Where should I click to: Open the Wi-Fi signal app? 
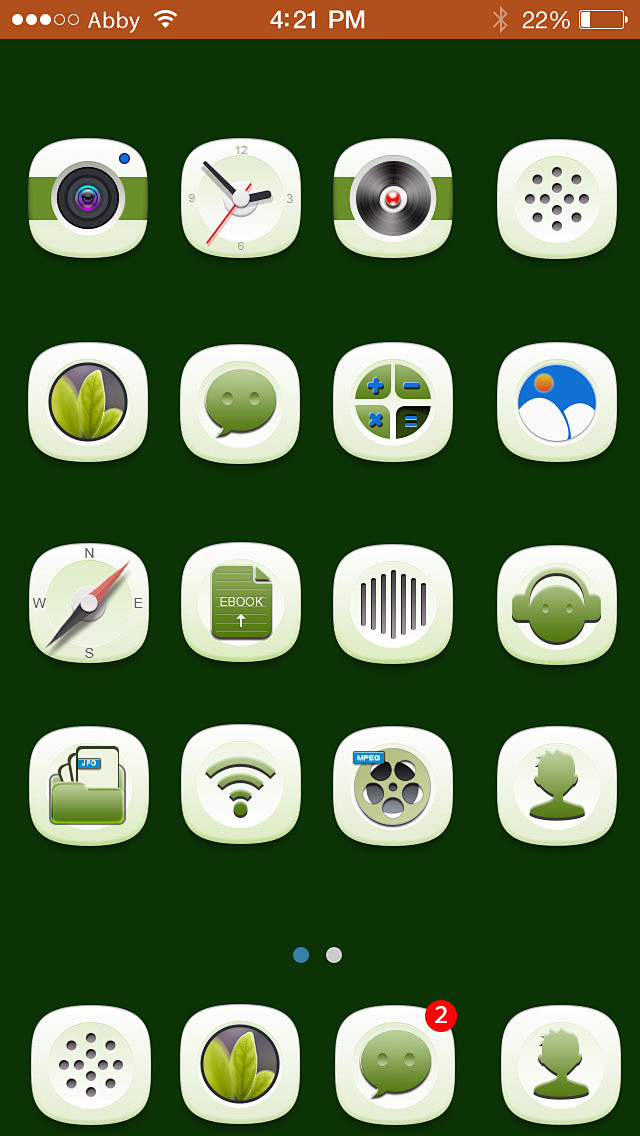240,786
